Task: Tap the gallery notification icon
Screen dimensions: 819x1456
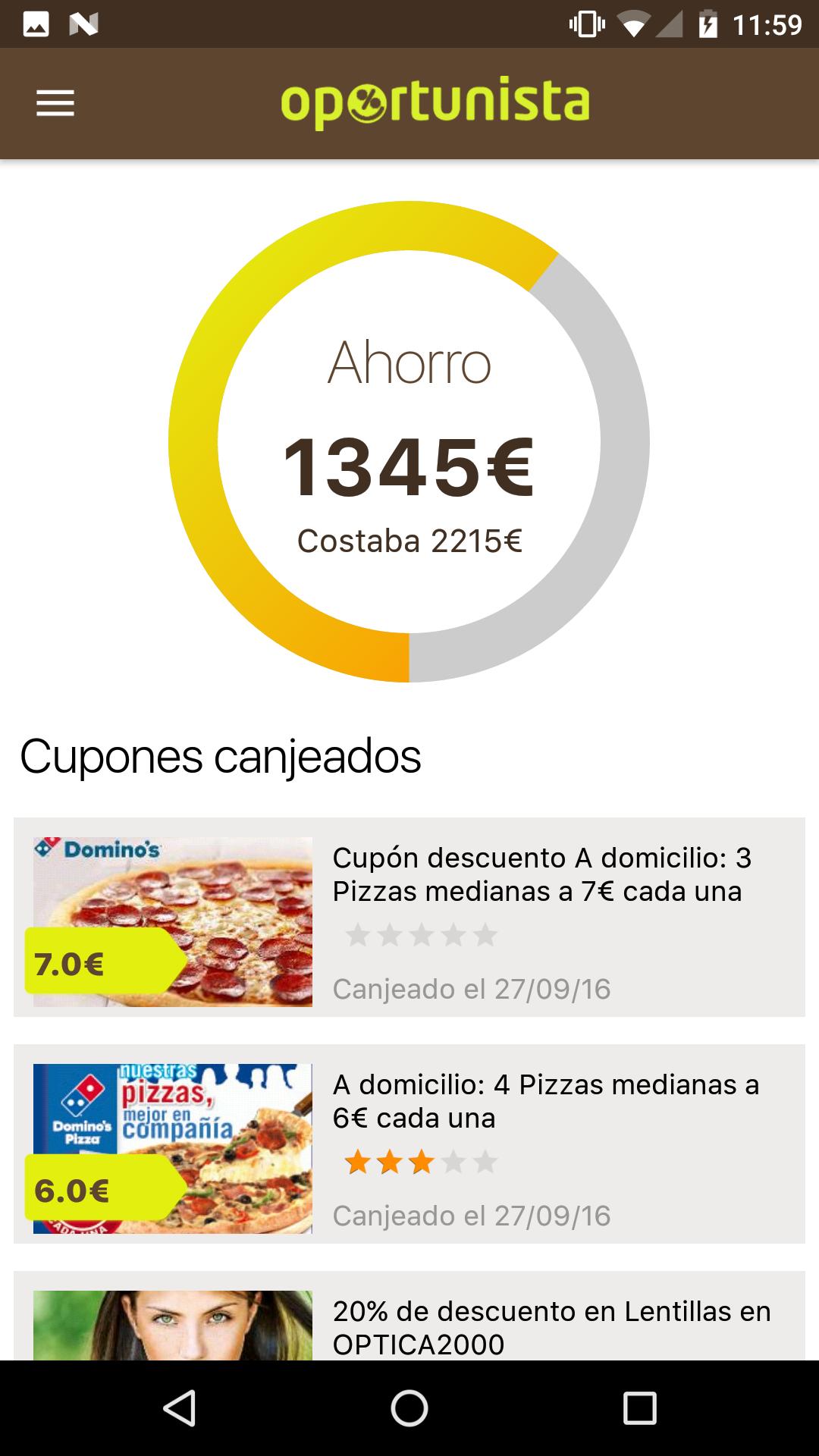Action: [x=36, y=25]
